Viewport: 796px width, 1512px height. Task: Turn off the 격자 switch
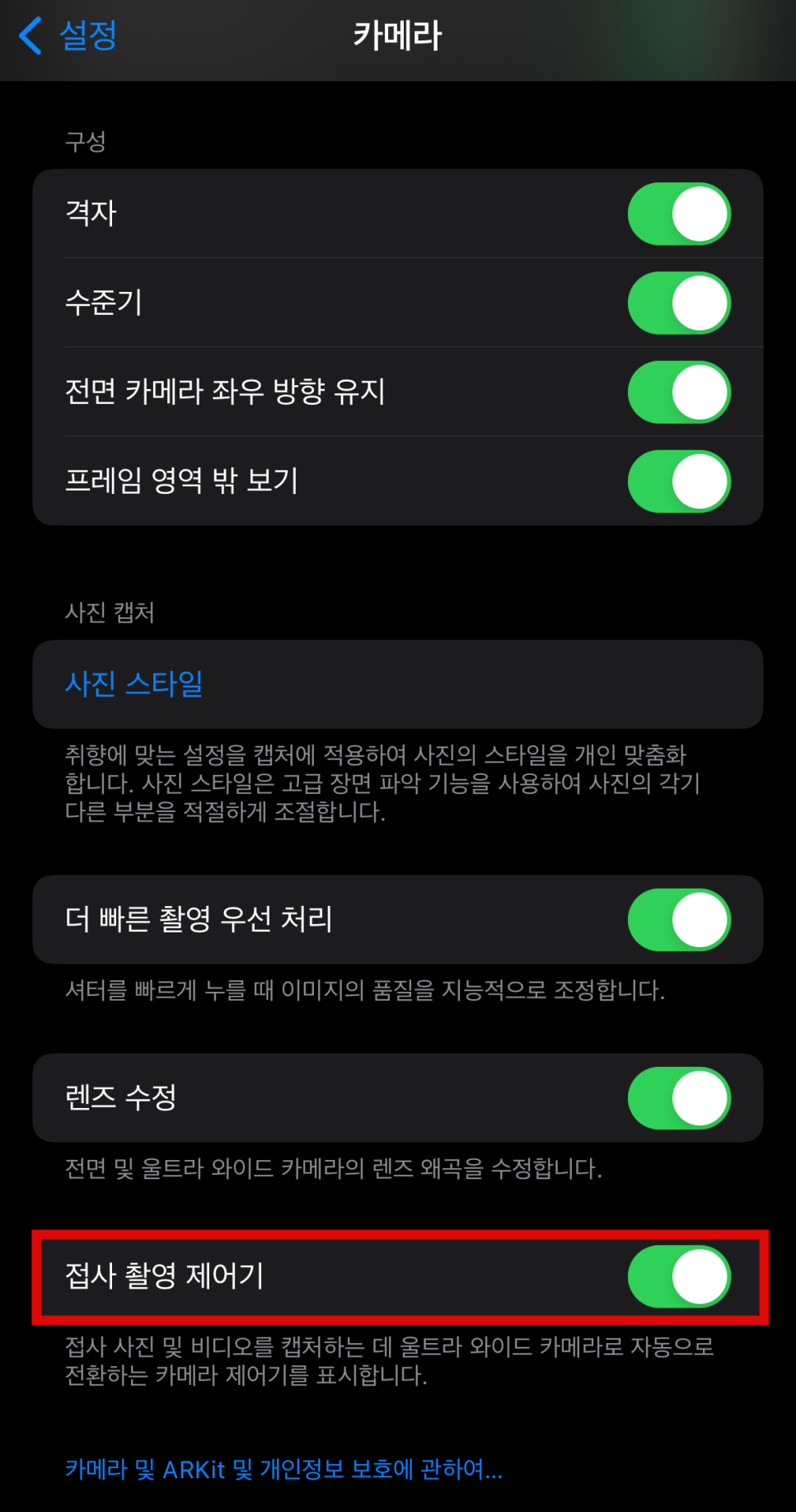pyautogui.click(x=679, y=214)
